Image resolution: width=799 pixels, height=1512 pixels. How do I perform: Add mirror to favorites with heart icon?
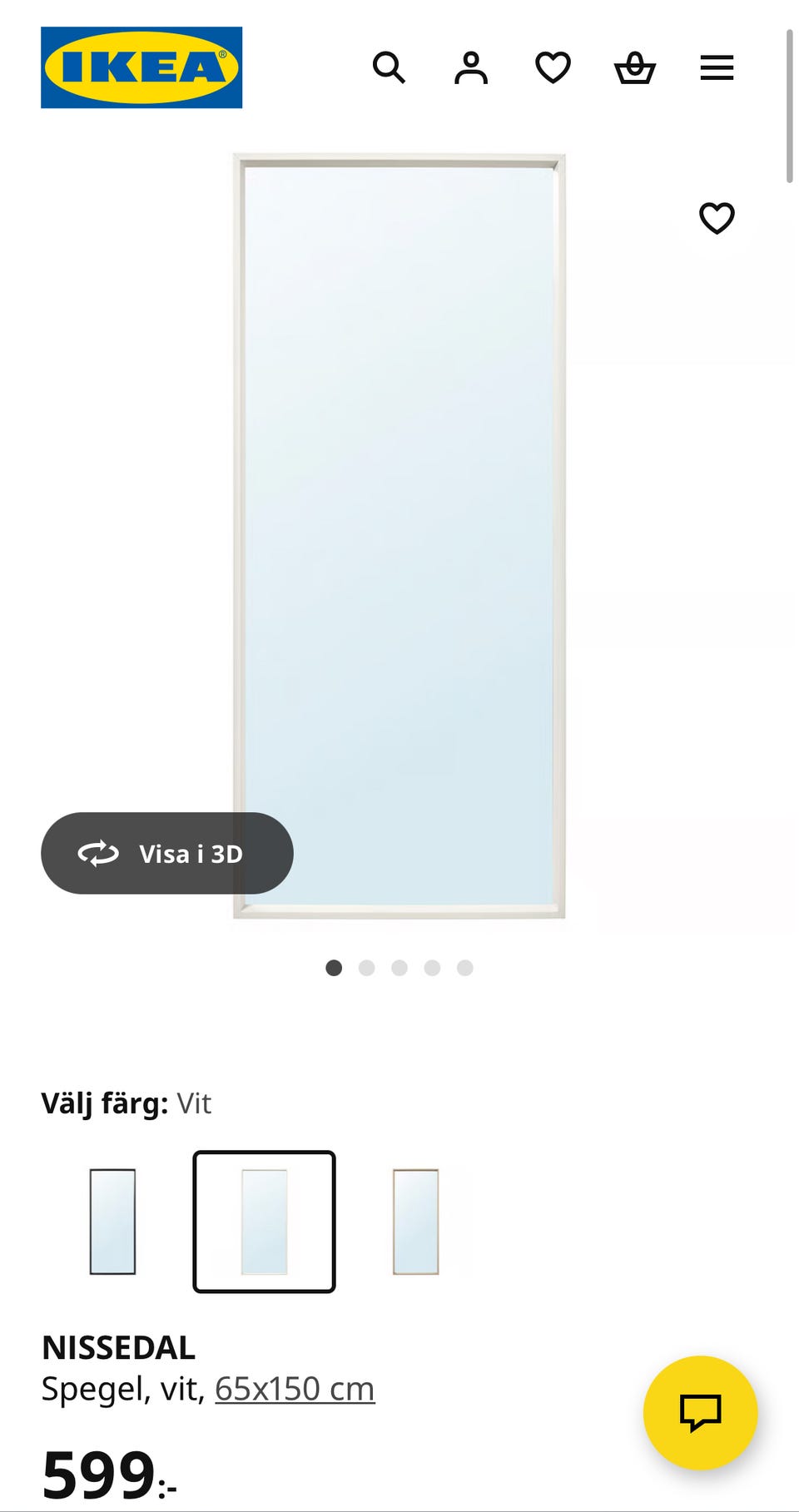click(x=717, y=219)
